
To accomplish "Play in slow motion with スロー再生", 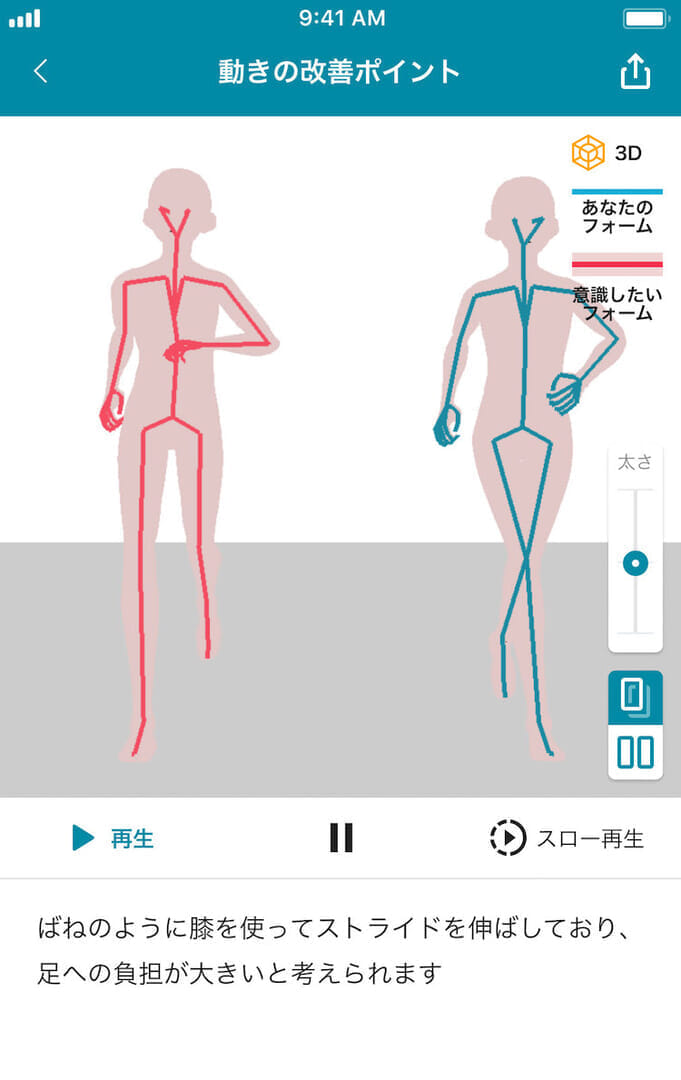I will click(x=567, y=838).
